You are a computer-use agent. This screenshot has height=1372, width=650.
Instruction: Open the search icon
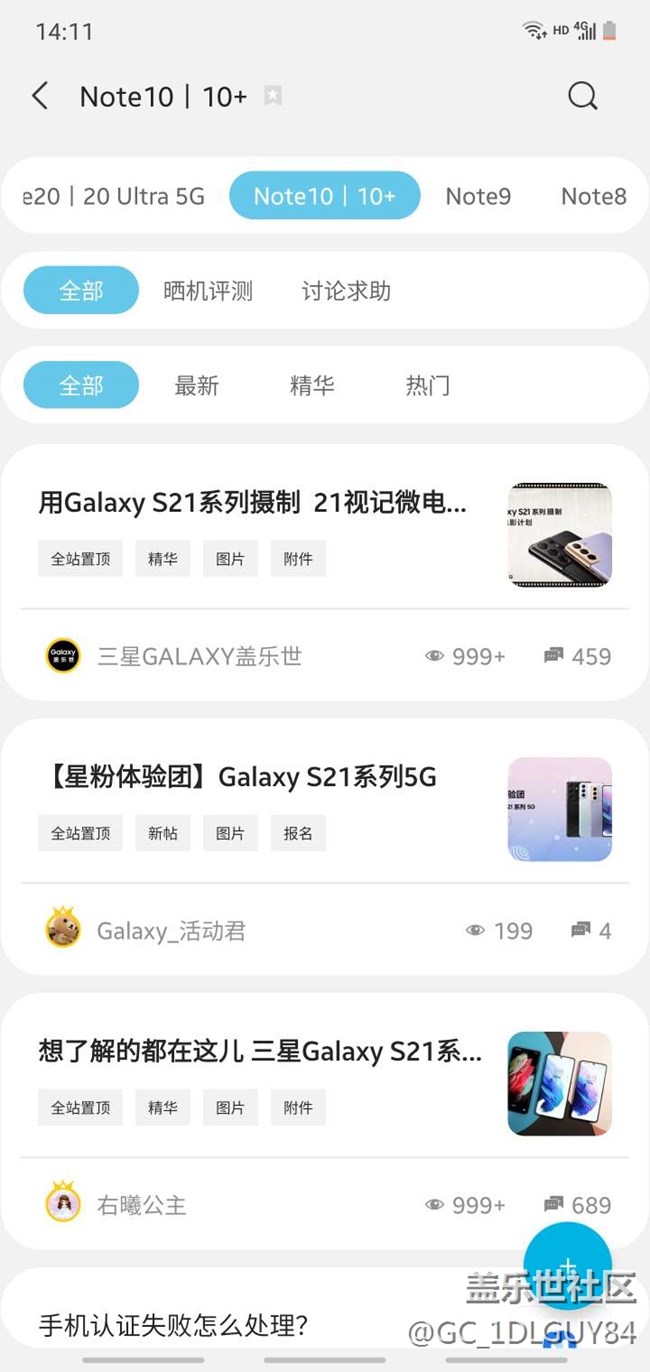[582, 96]
